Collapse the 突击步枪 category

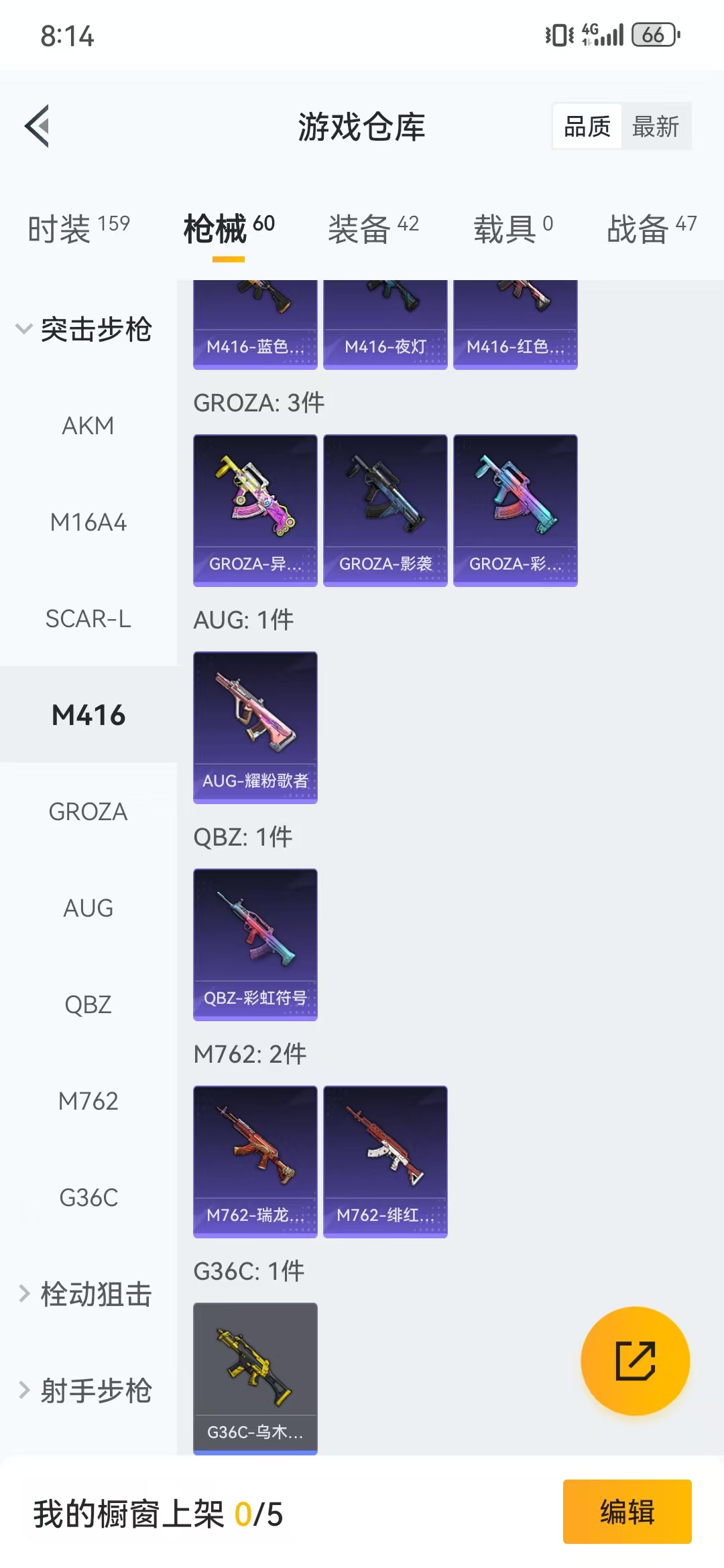84,330
